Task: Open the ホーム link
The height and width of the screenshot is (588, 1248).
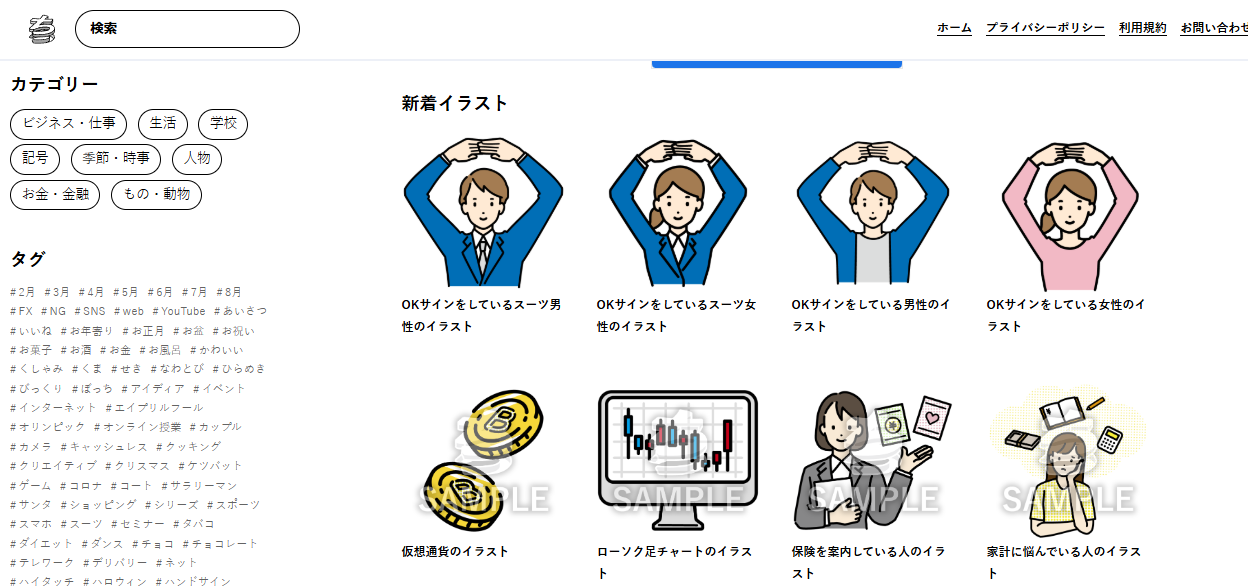Action: pos(954,28)
